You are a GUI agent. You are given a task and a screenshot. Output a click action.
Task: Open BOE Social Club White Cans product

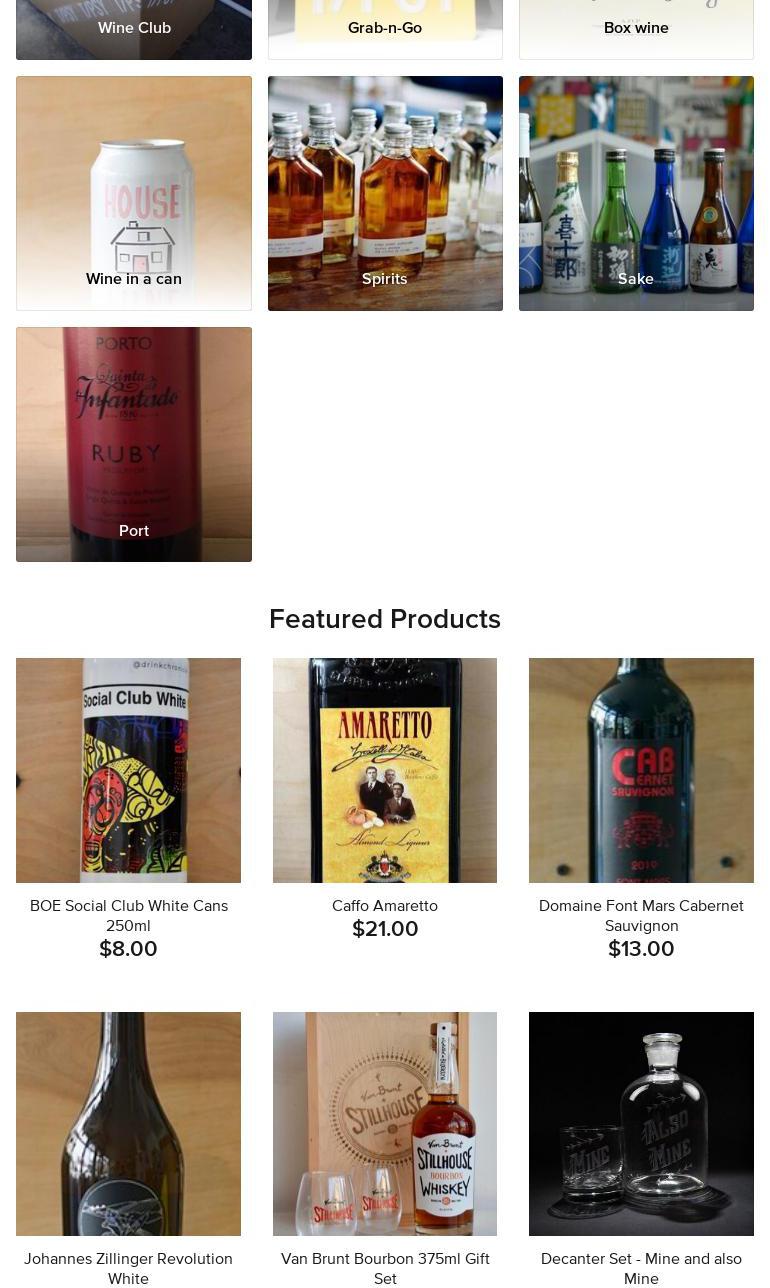pyautogui.click(x=128, y=770)
